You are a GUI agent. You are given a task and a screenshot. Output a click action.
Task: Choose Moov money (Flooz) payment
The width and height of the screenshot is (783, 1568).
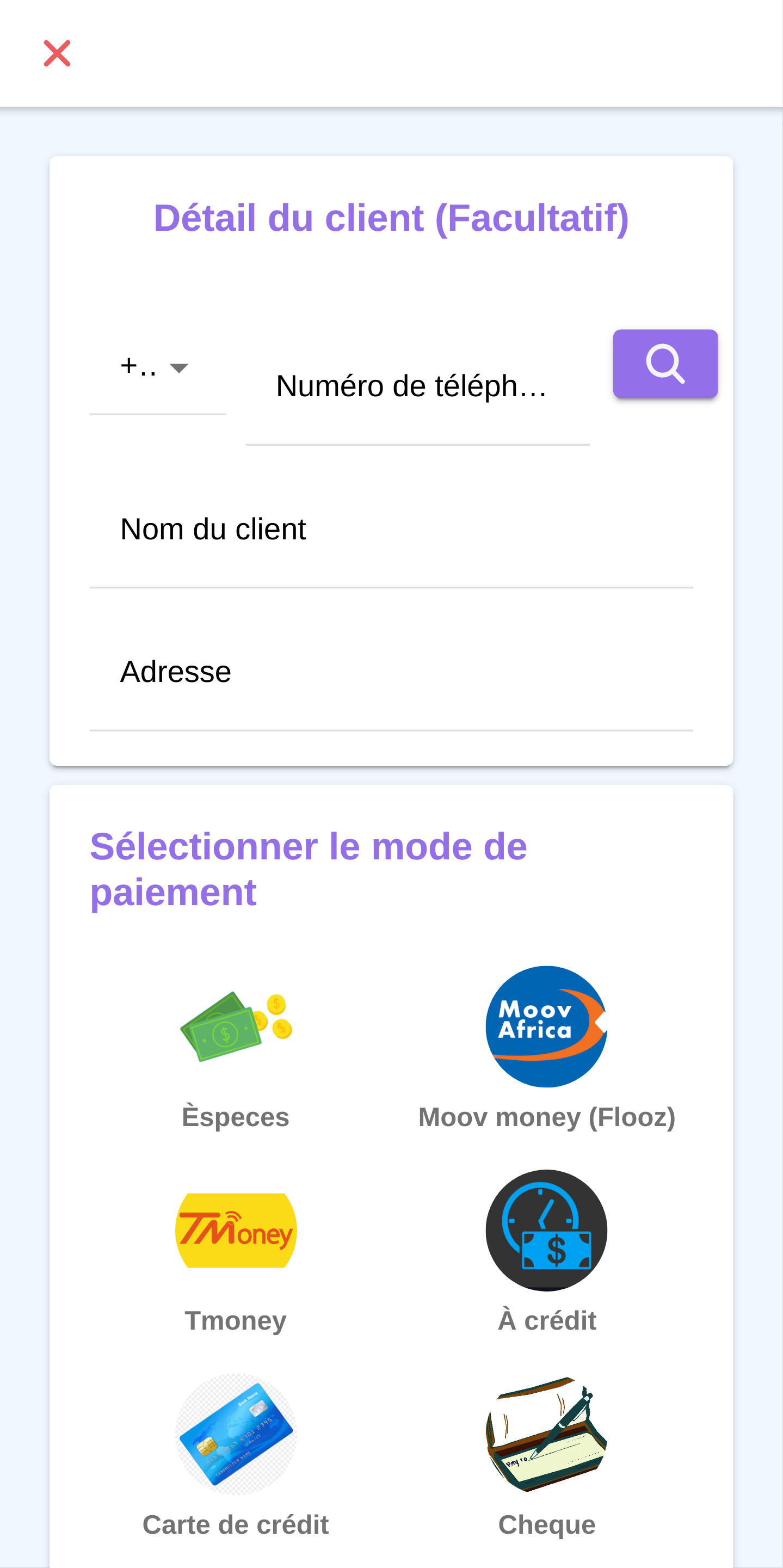click(x=546, y=1048)
